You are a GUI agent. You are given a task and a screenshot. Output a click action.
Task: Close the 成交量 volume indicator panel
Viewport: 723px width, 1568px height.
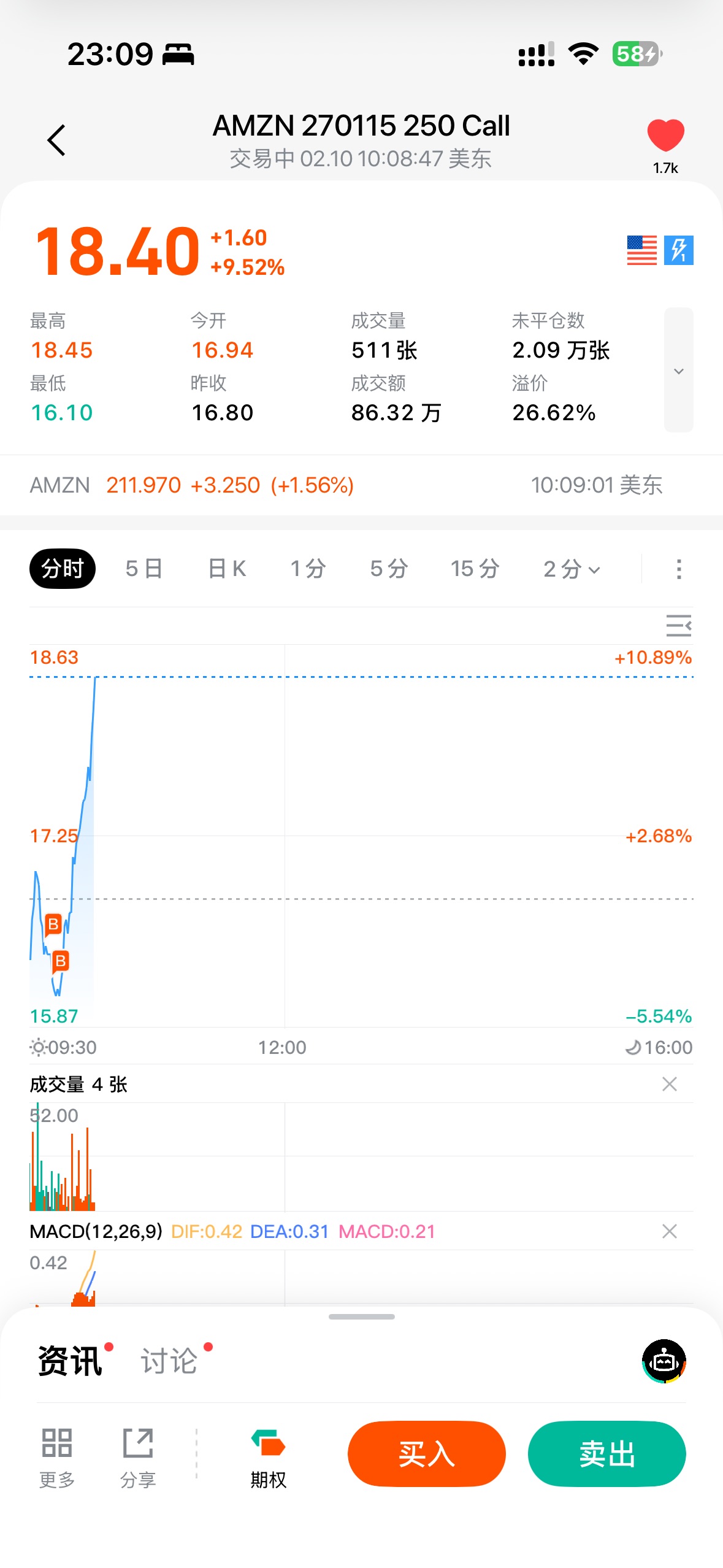pos(670,1084)
